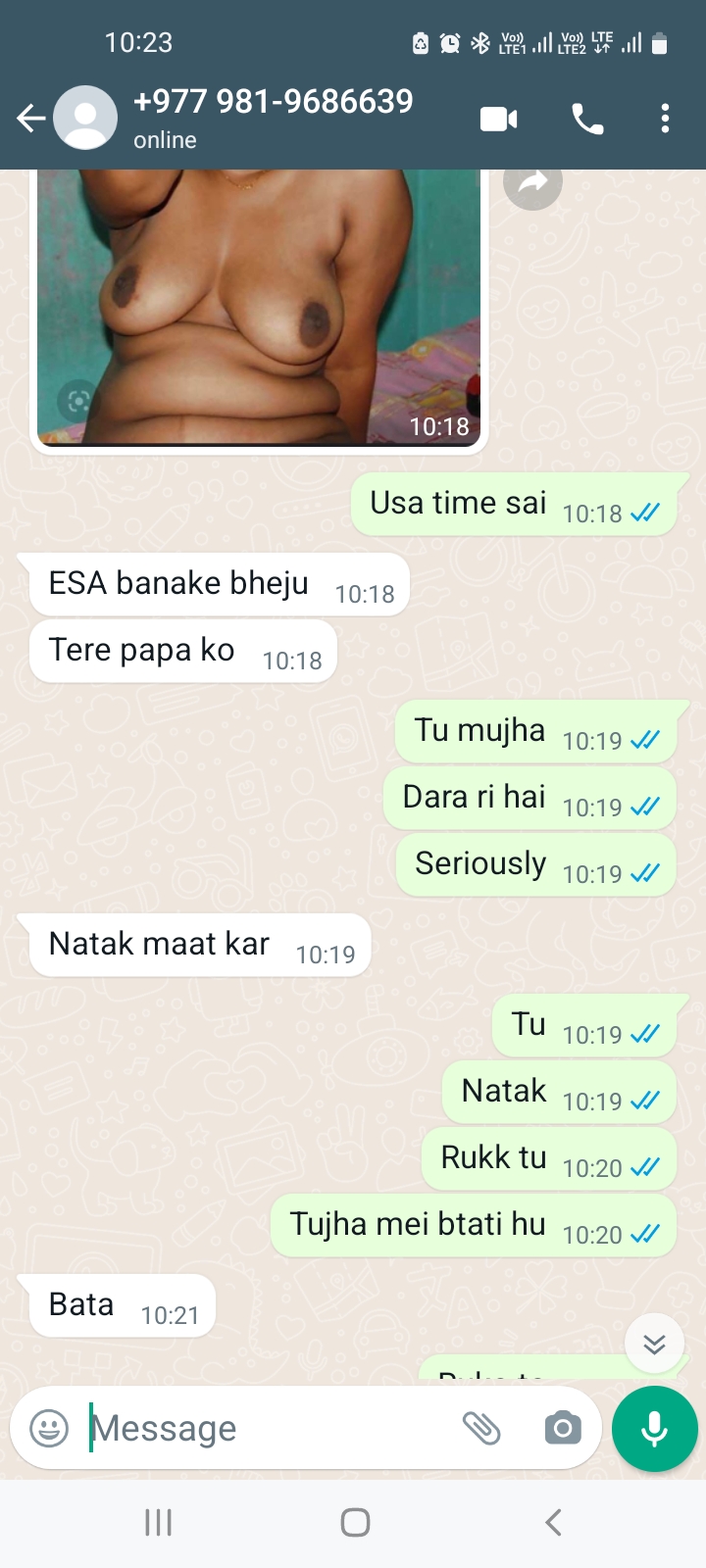Focus the Message text field
This screenshot has height=1568, width=706.
tap(265, 1428)
